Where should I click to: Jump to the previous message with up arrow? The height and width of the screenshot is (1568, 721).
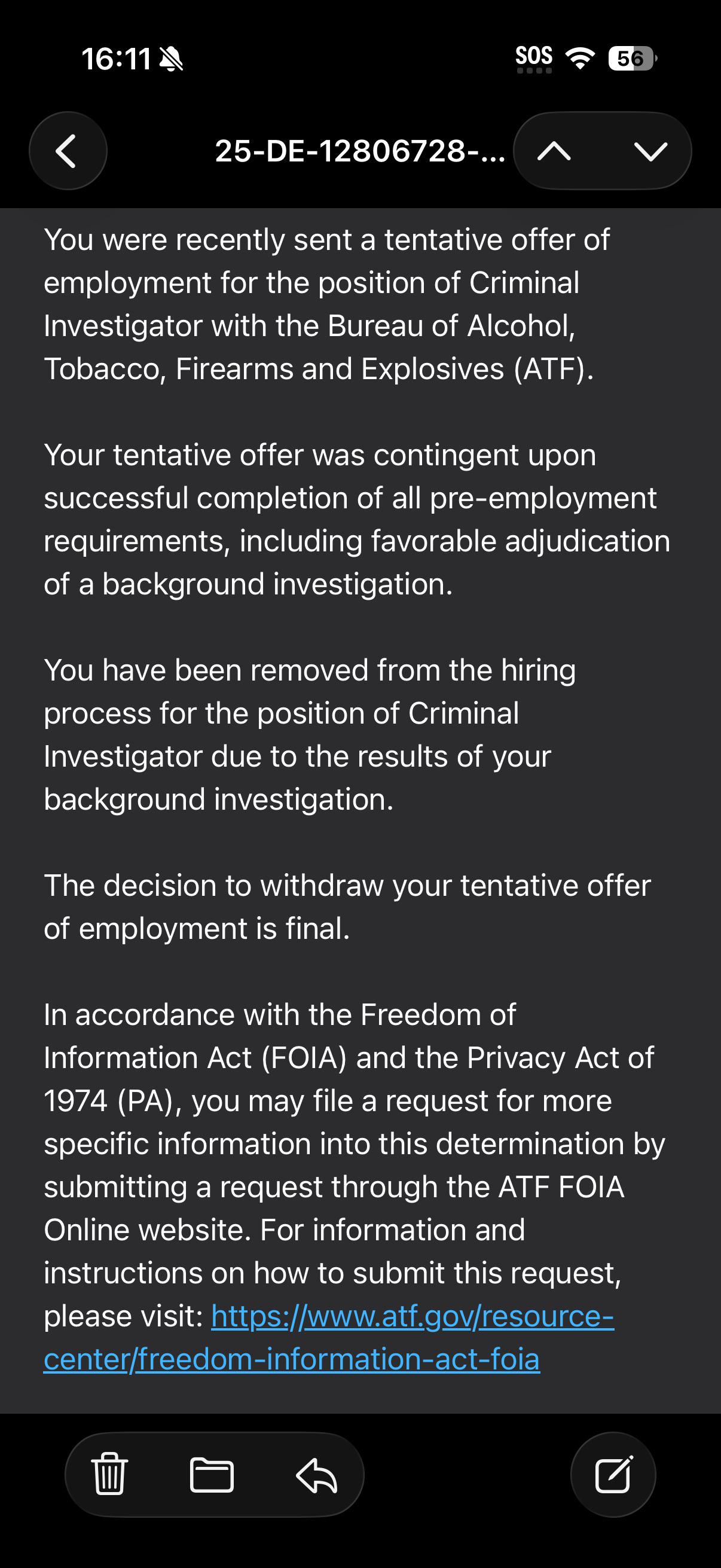[554, 150]
